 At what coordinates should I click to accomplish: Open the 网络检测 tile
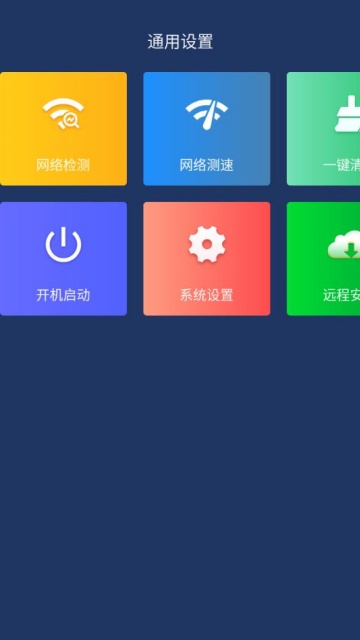coord(63,129)
